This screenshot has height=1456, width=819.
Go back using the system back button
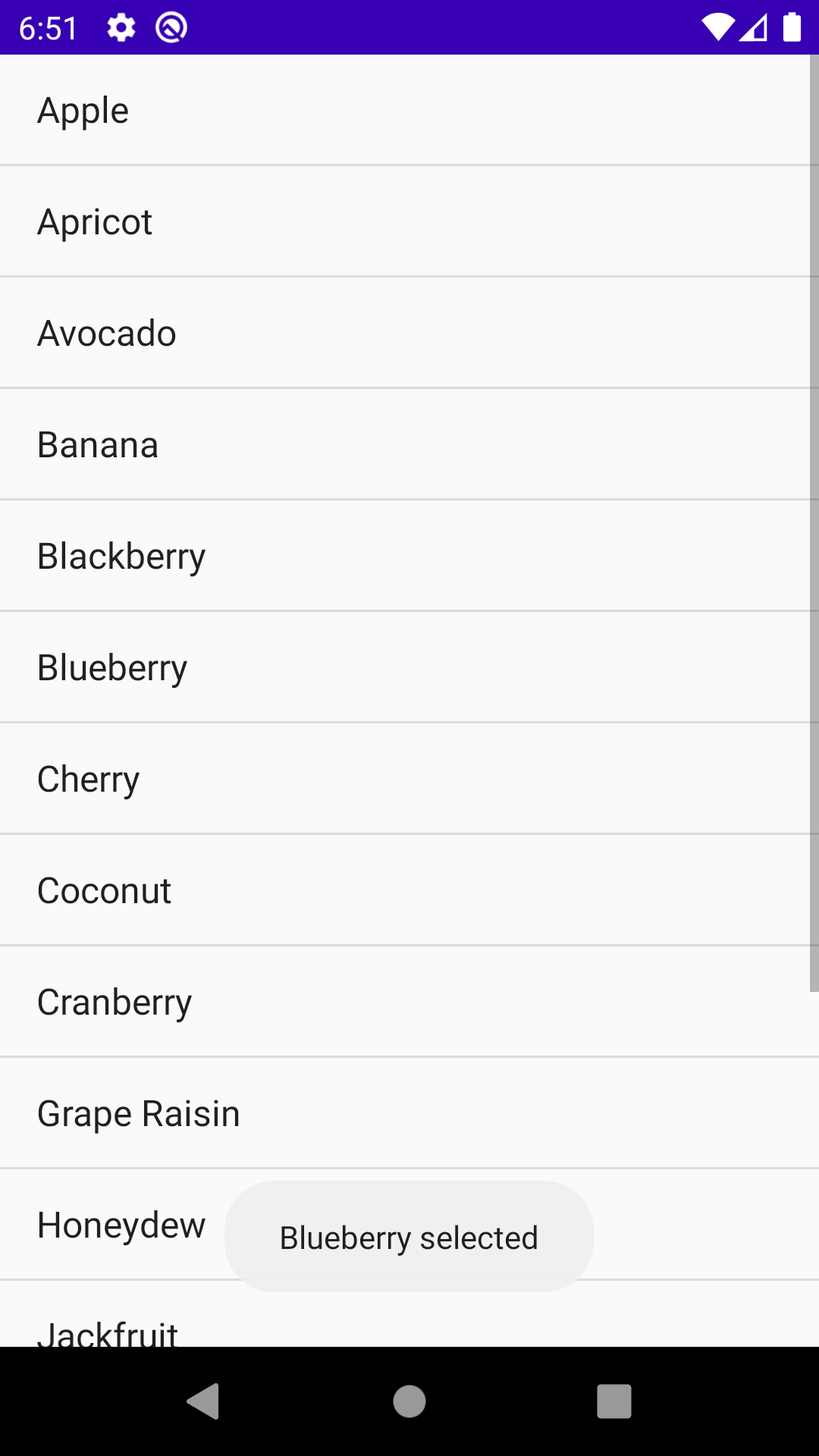(203, 1401)
